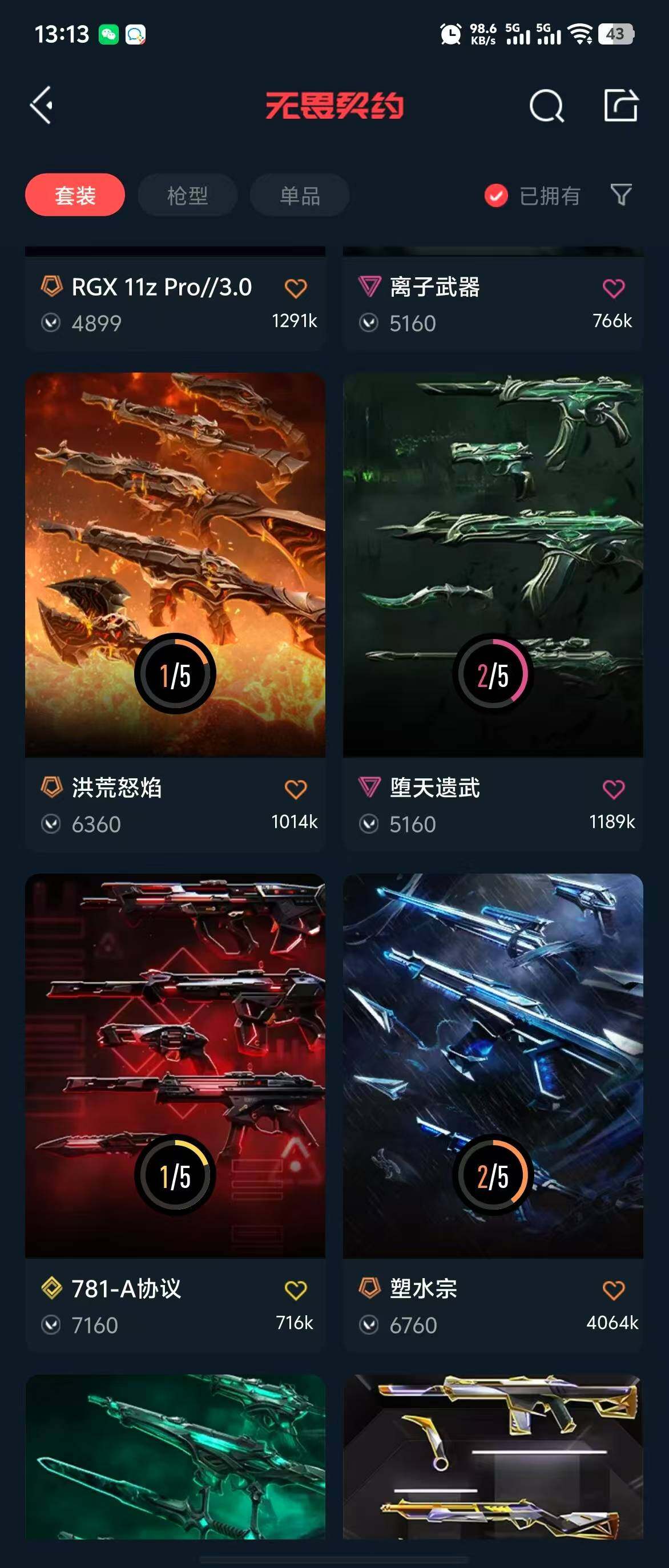Uncheck the 已拥有 filter checkbox
669x1568 pixels.
click(496, 195)
